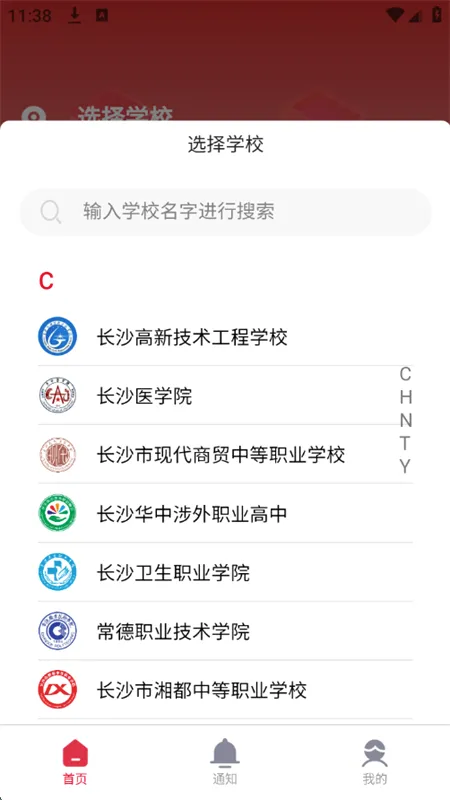
Task: Open the 通知 notifications tab
Action: coord(225,761)
